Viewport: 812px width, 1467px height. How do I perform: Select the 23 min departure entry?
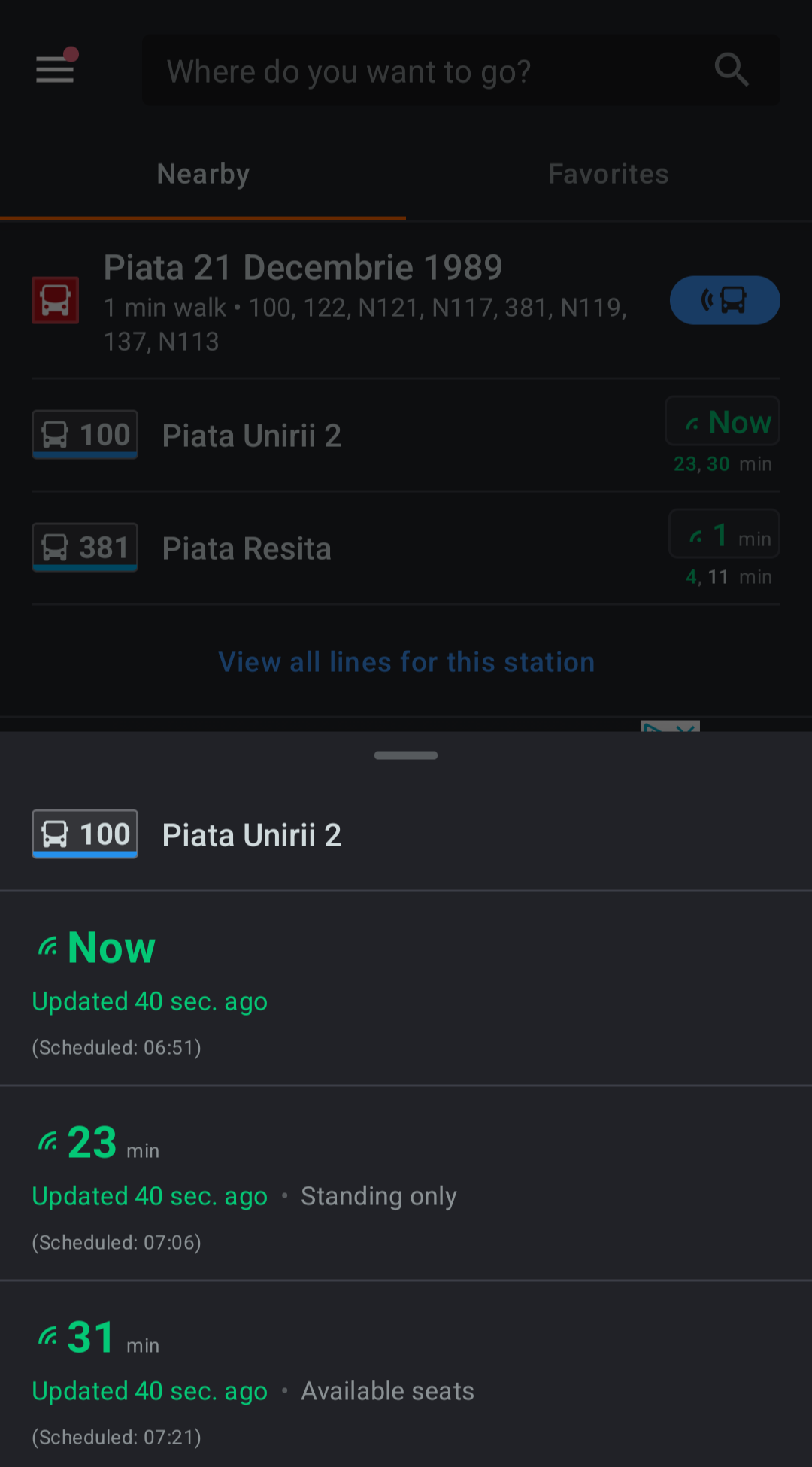point(406,1183)
